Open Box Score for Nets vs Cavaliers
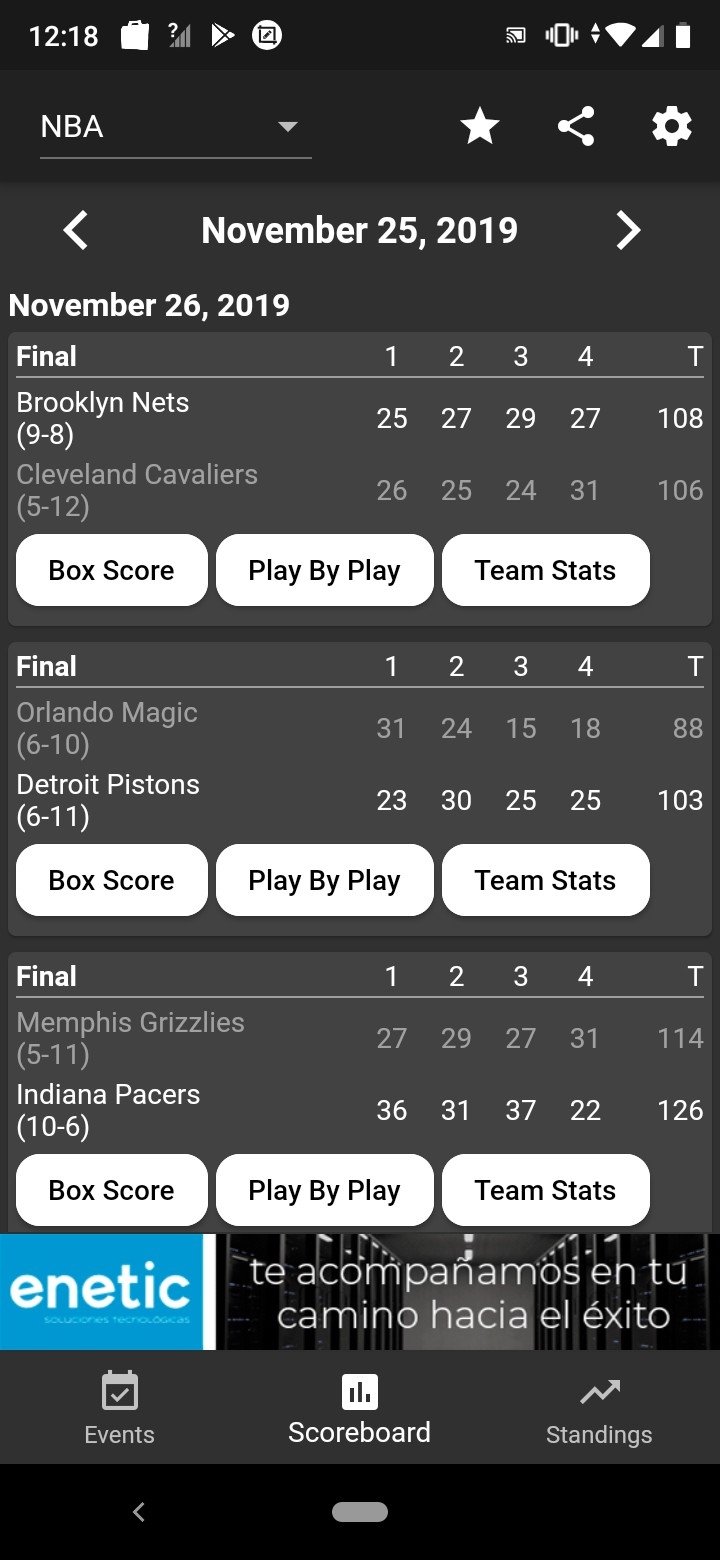The height and width of the screenshot is (1560, 720). coord(112,570)
